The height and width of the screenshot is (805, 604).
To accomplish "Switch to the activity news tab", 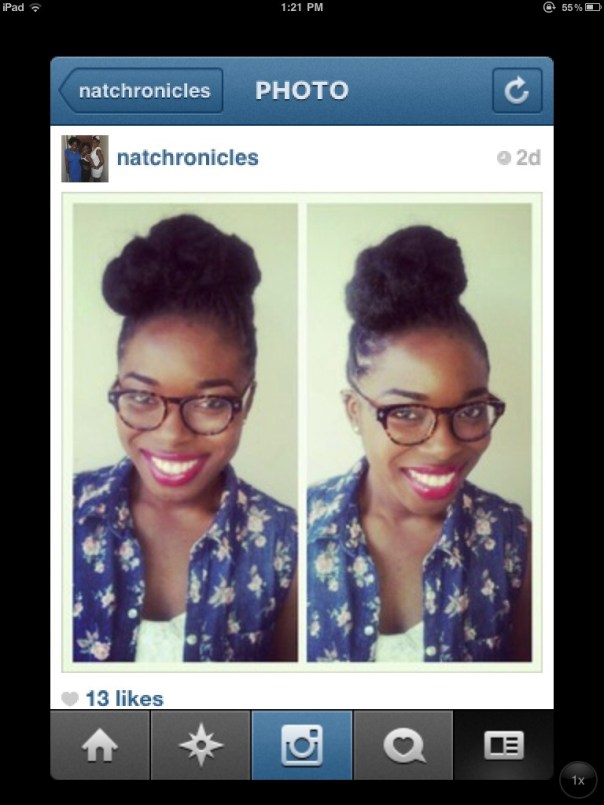I will point(402,745).
